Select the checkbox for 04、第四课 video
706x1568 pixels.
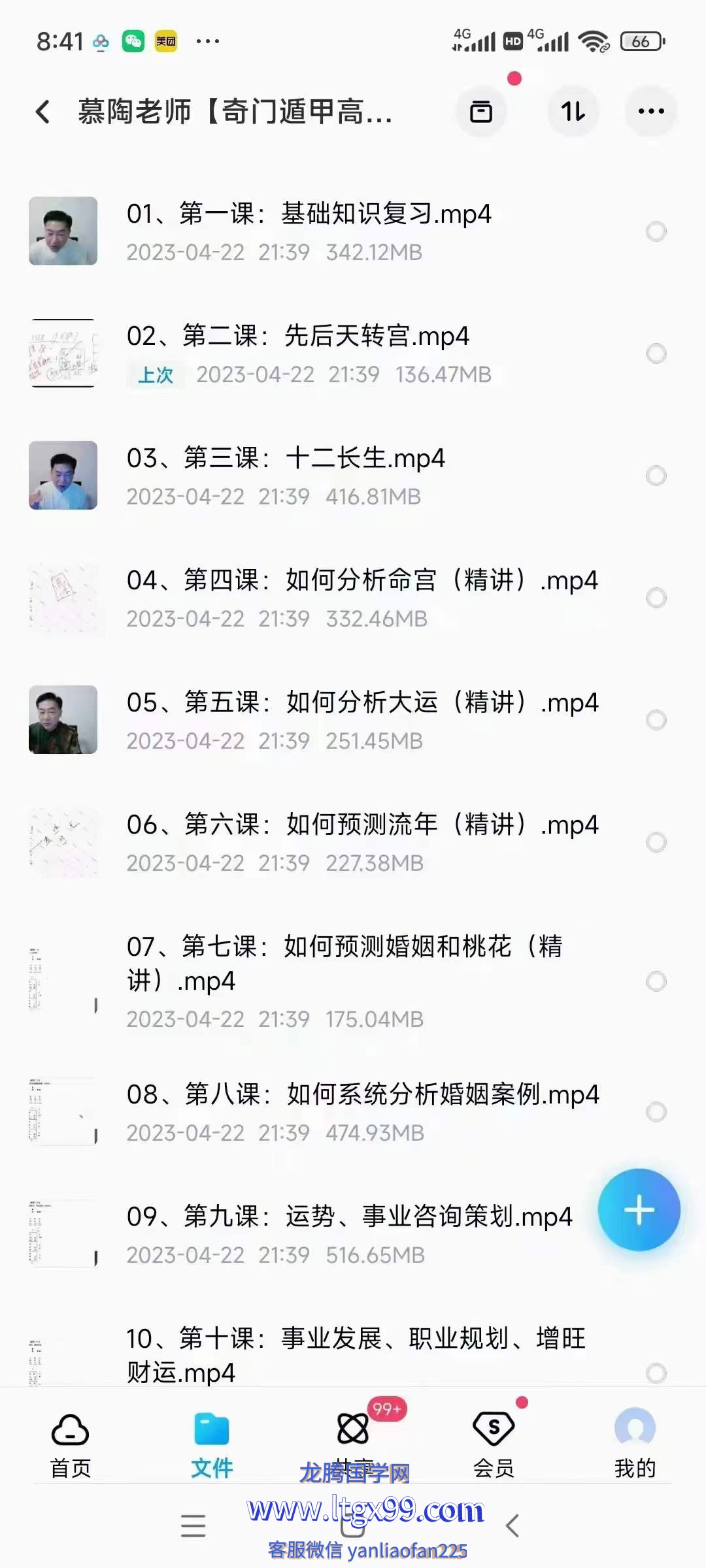(x=656, y=598)
